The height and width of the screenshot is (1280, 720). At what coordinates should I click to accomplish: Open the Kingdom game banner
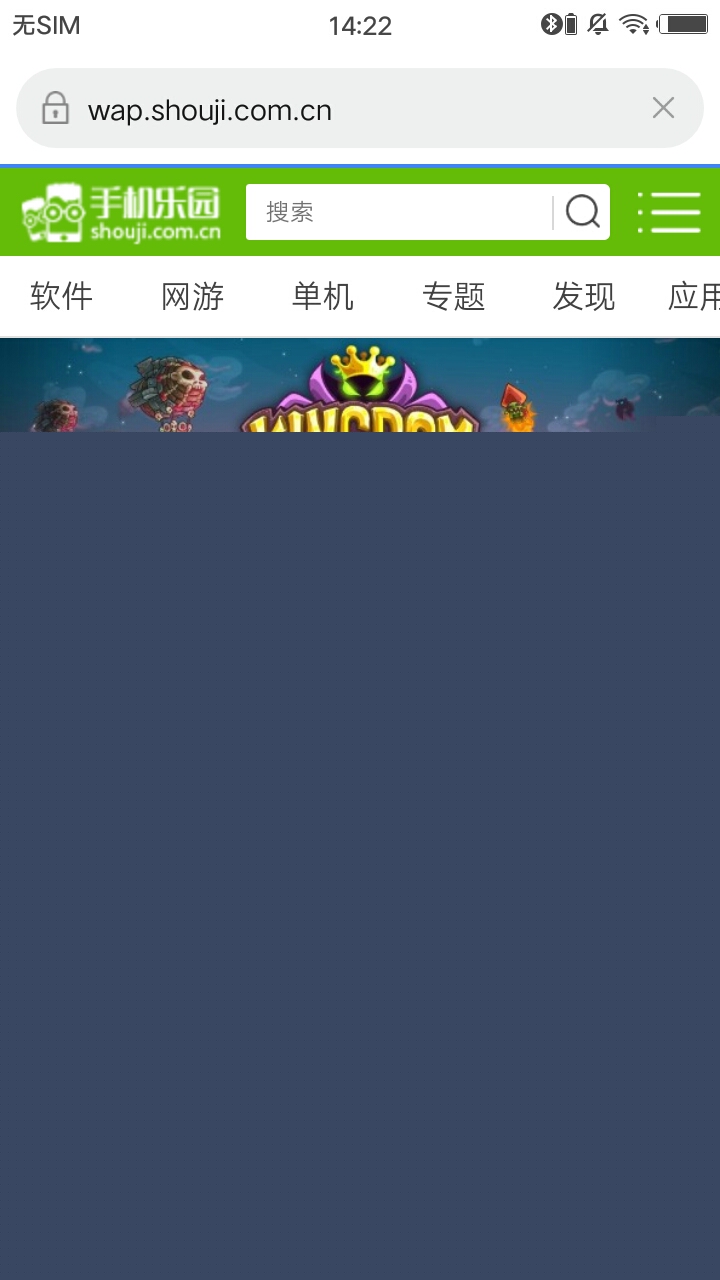(360, 386)
